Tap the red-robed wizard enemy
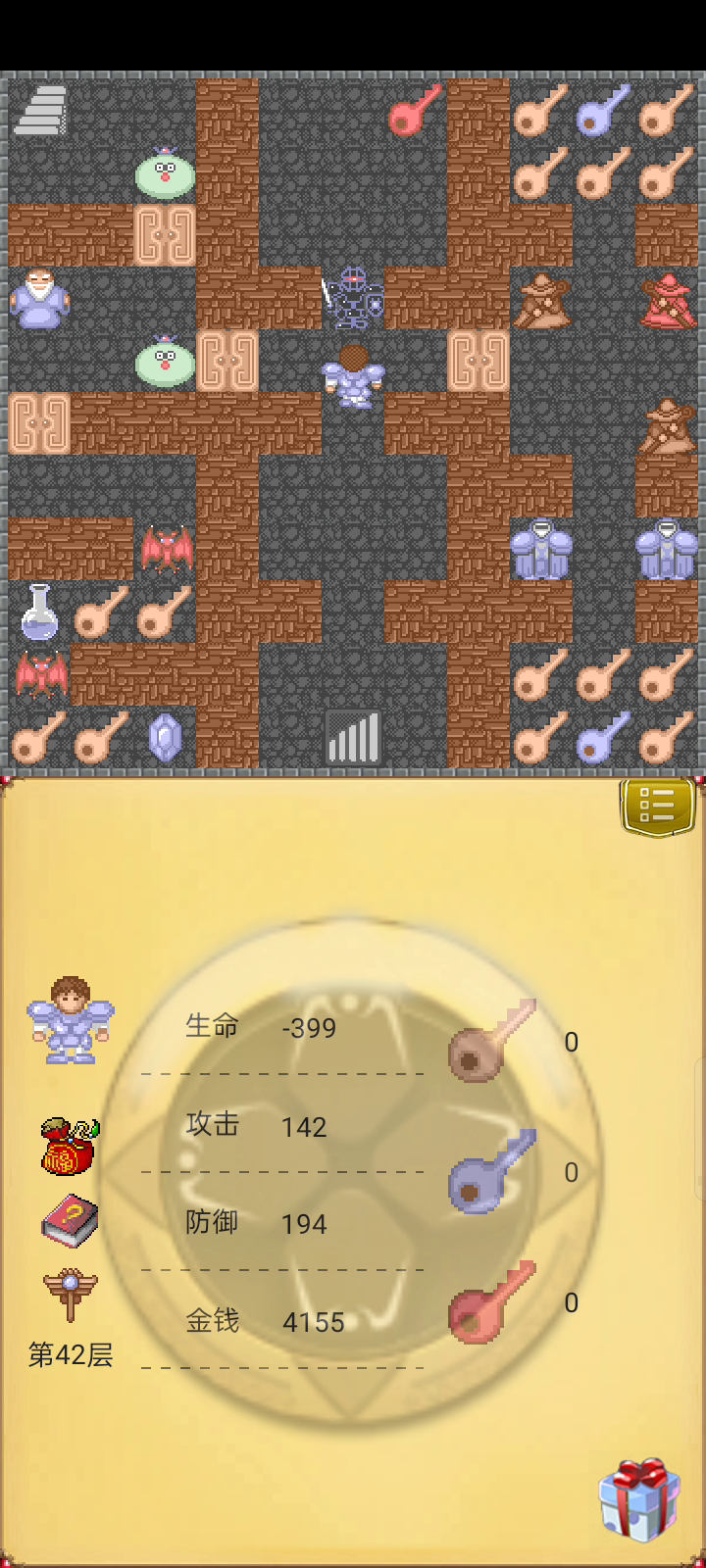This screenshot has width=706, height=1568. click(x=668, y=298)
